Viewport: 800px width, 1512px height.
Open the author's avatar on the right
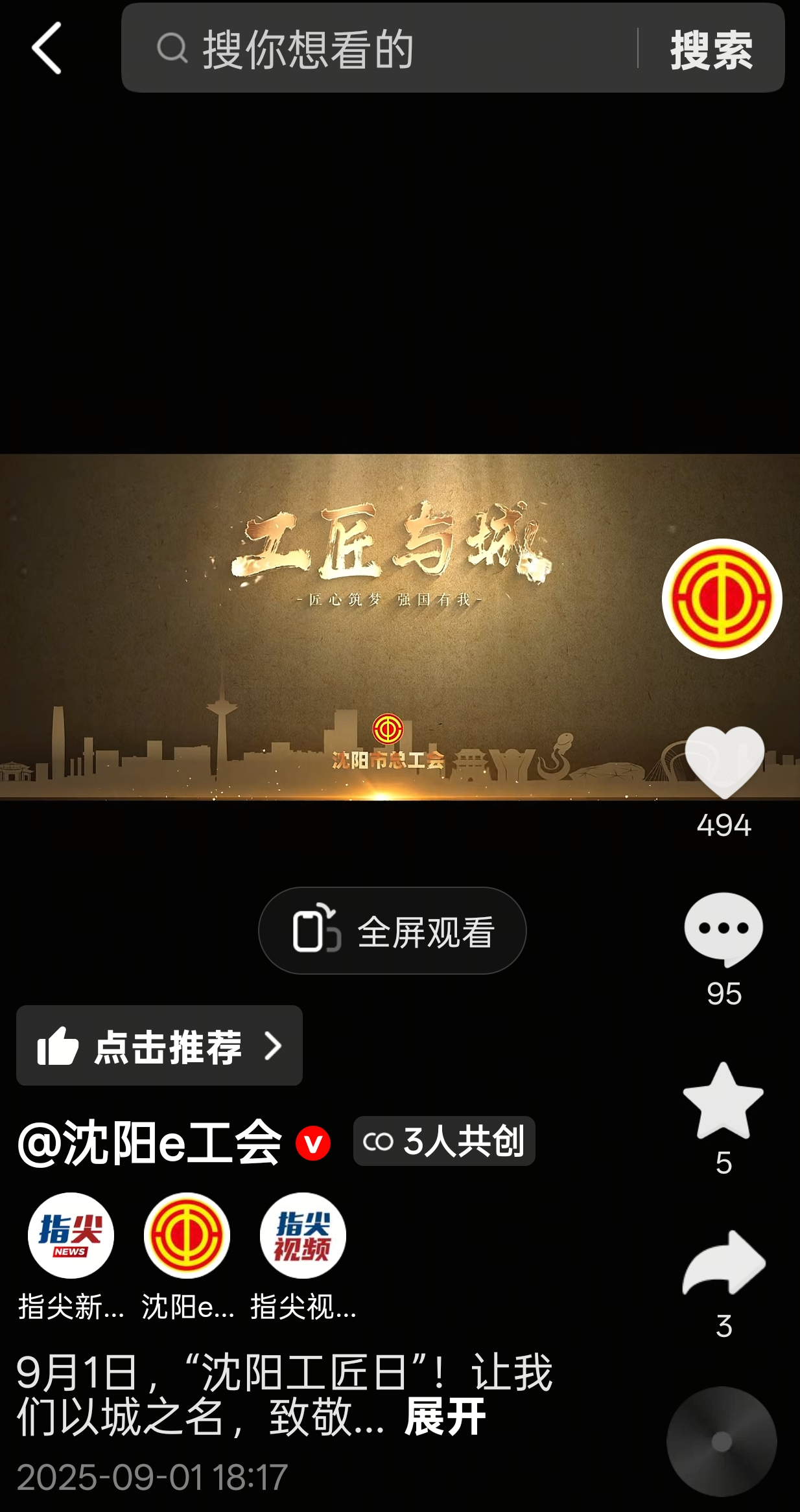pyautogui.click(x=722, y=599)
